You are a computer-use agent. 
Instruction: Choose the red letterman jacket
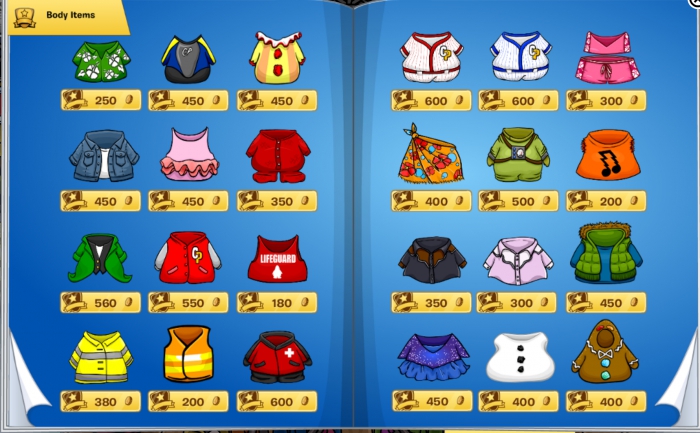[x=188, y=259]
